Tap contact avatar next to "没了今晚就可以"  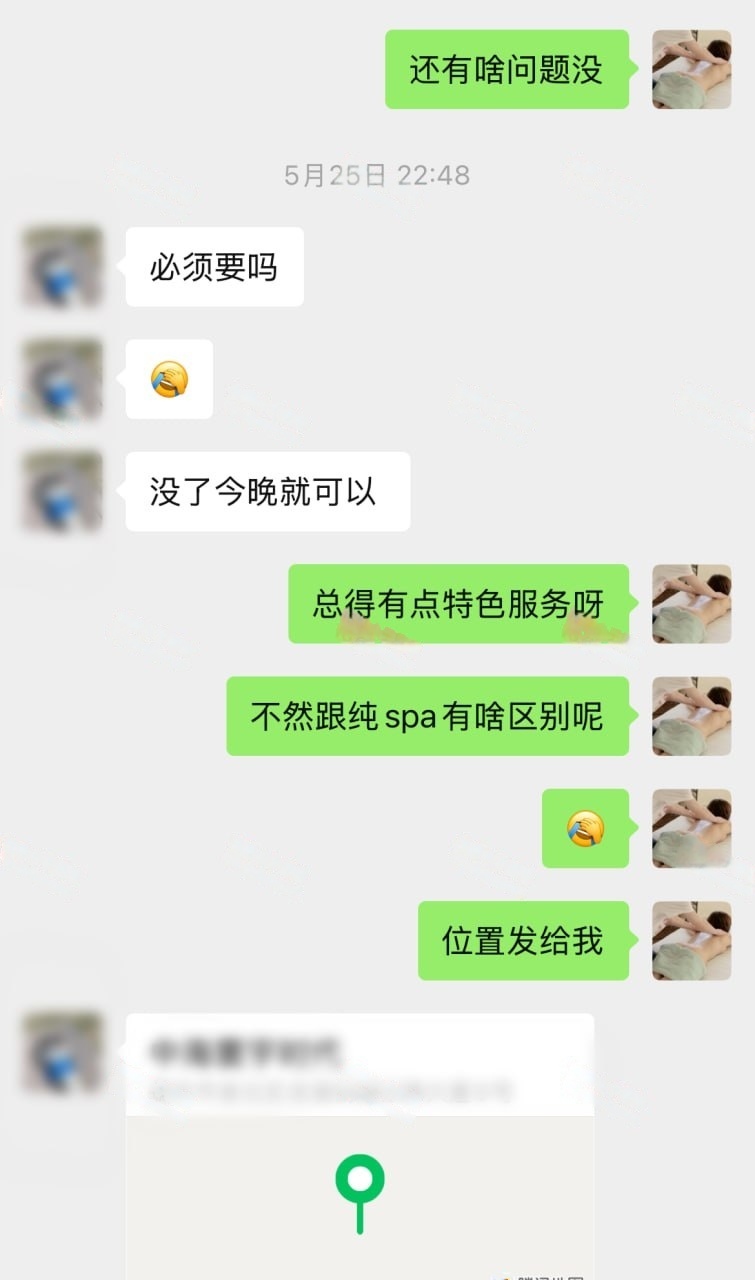[x=63, y=491]
